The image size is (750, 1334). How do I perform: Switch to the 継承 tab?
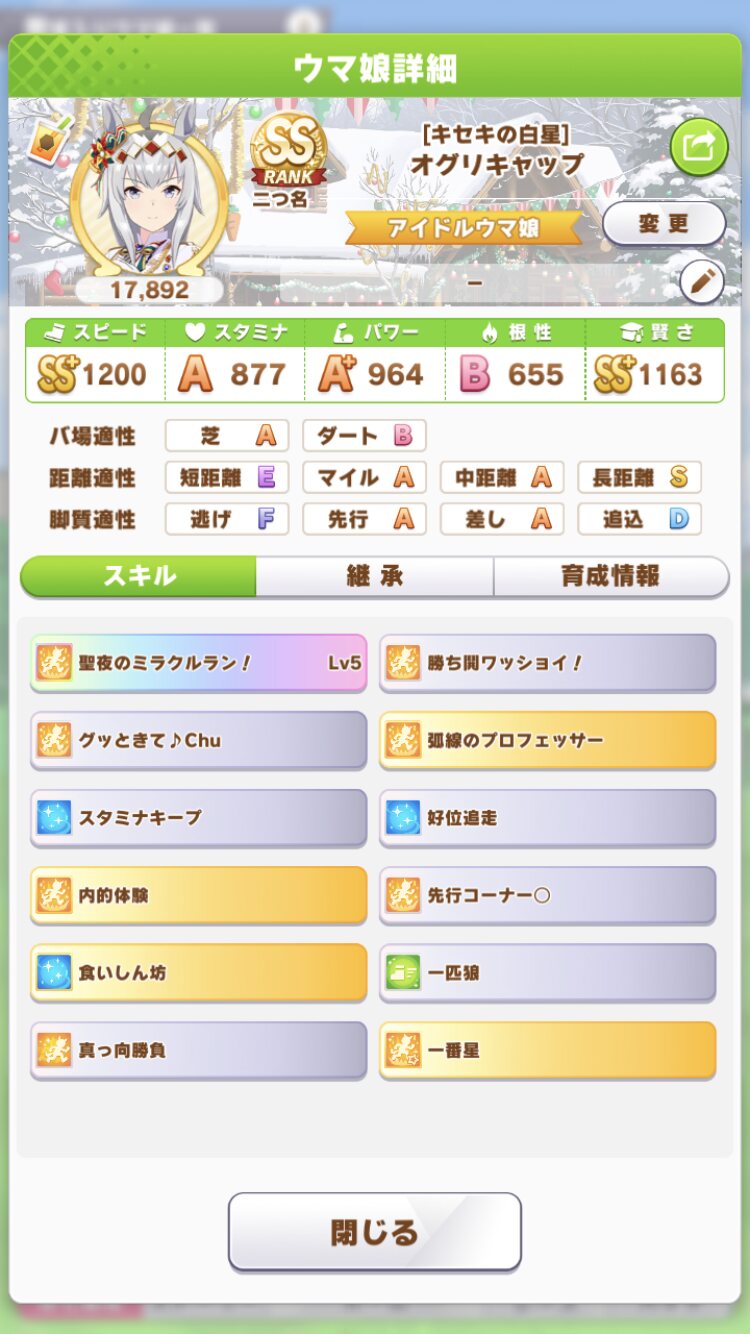coord(374,576)
